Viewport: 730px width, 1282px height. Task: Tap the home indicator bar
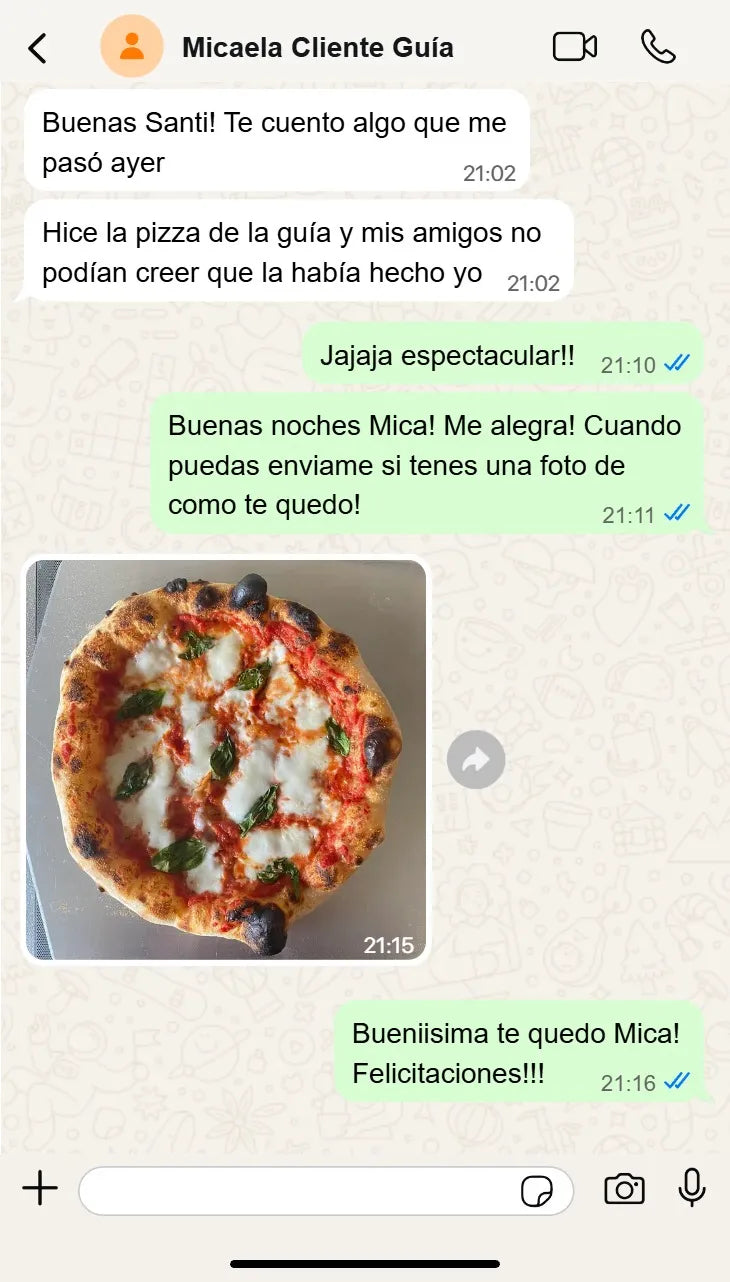365,1262
